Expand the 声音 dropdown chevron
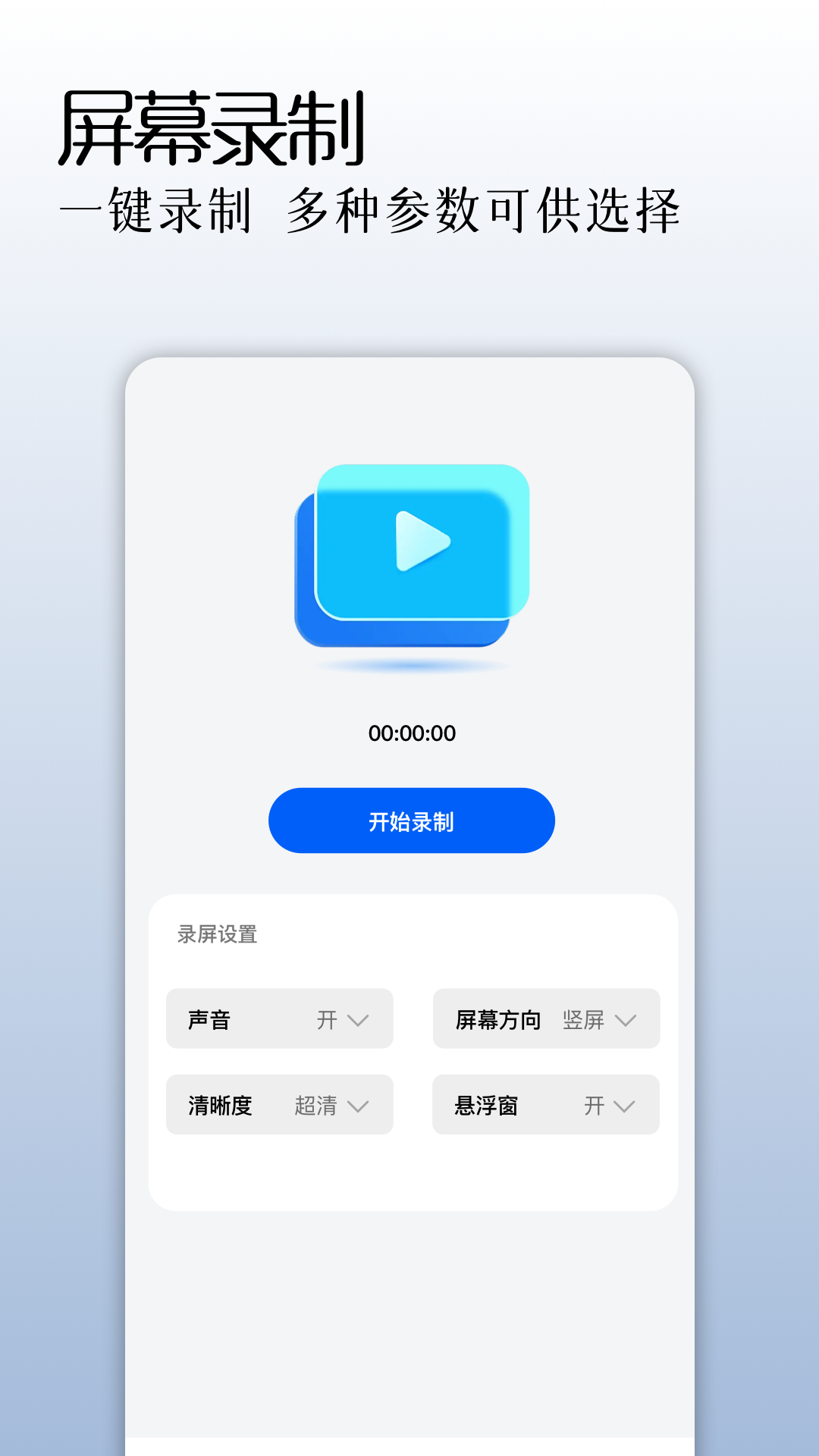Screen dimensions: 819x1456 [x=357, y=1021]
